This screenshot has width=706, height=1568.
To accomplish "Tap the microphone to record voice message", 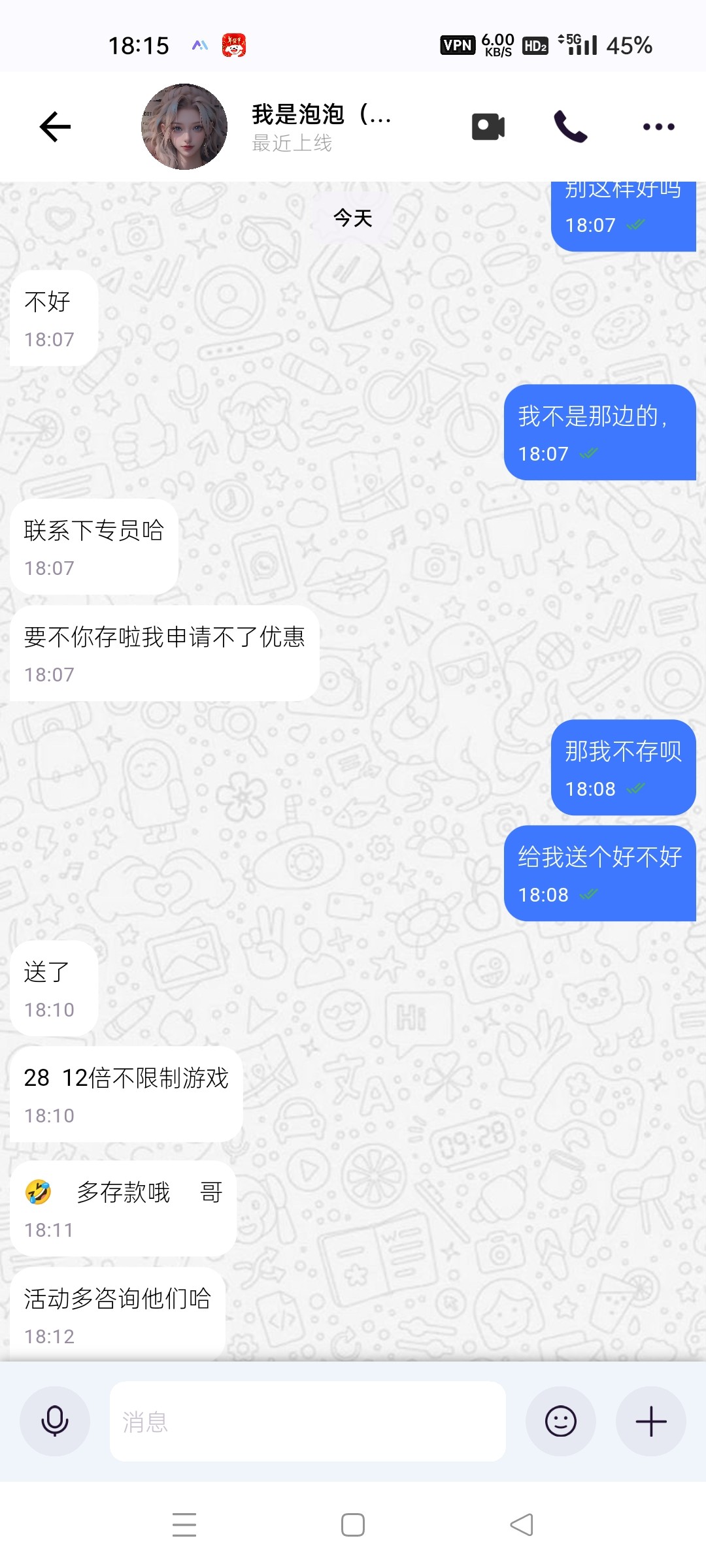I will tap(55, 1421).
